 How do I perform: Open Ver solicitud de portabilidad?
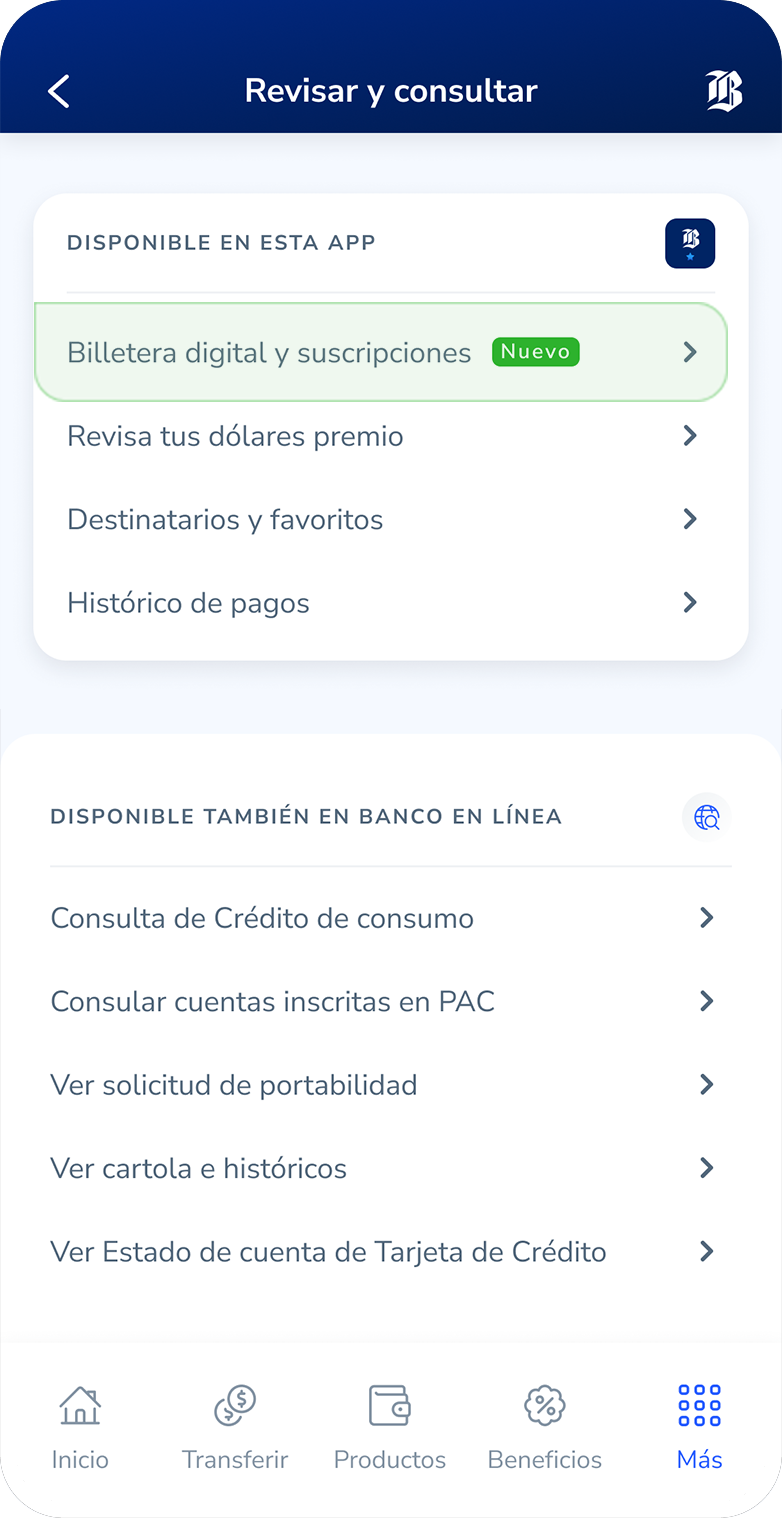391,1085
